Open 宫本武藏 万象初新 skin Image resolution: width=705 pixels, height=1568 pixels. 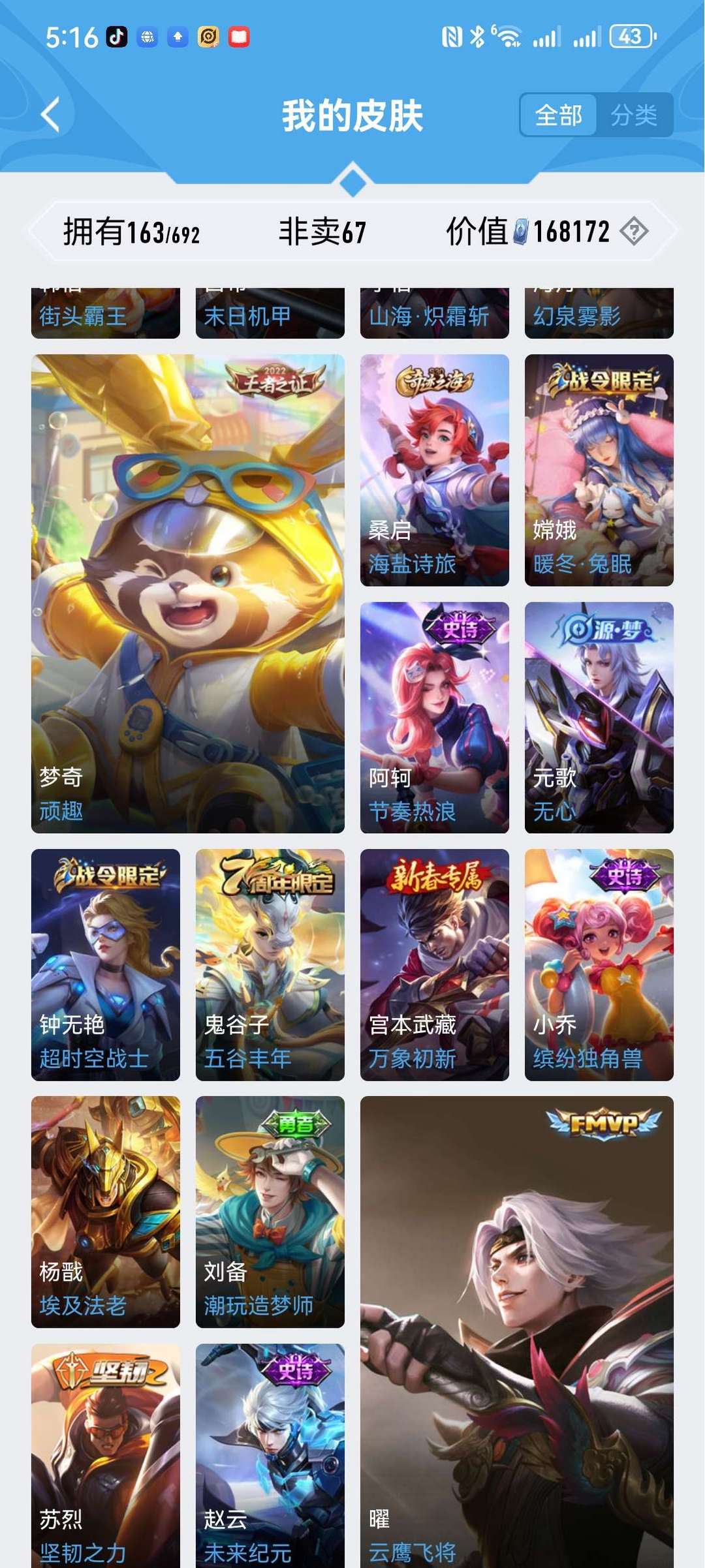pyautogui.click(x=435, y=964)
